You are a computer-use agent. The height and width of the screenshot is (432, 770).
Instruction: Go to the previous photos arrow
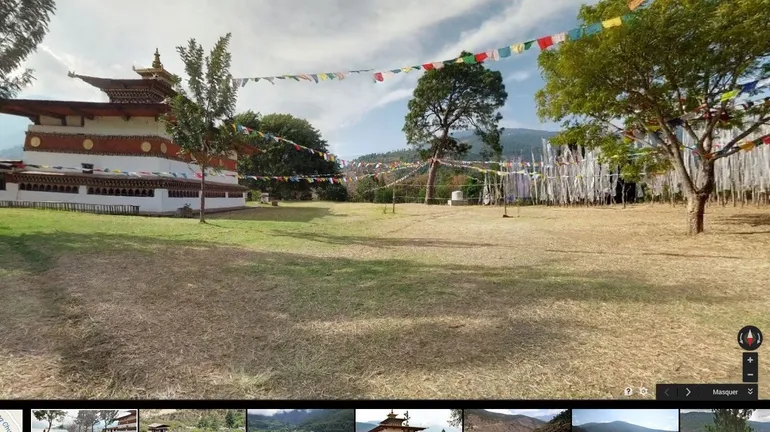(x=667, y=392)
